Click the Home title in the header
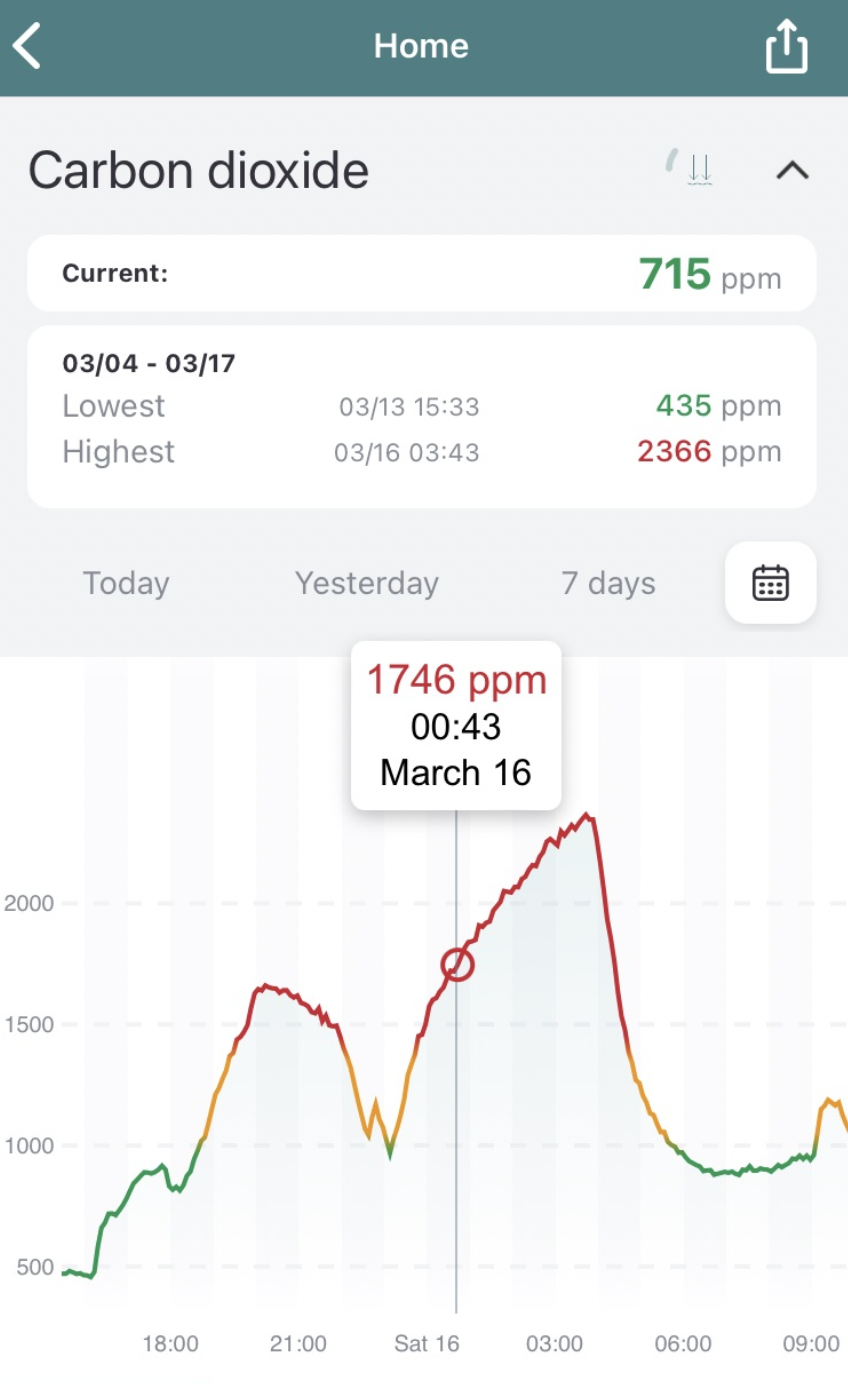Image resolution: width=848 pixels, height=1384 pixels. tap(421, 45)
